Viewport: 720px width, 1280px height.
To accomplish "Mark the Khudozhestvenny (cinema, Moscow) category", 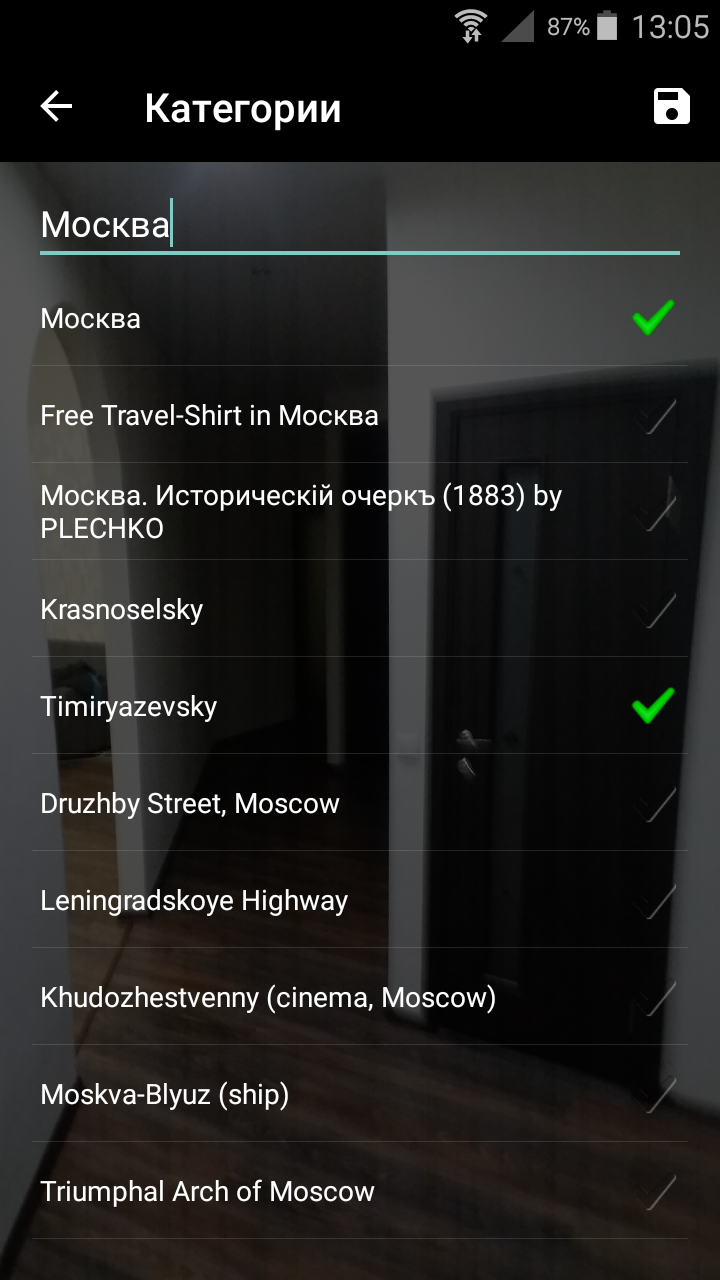I will [x=653, y=997].
